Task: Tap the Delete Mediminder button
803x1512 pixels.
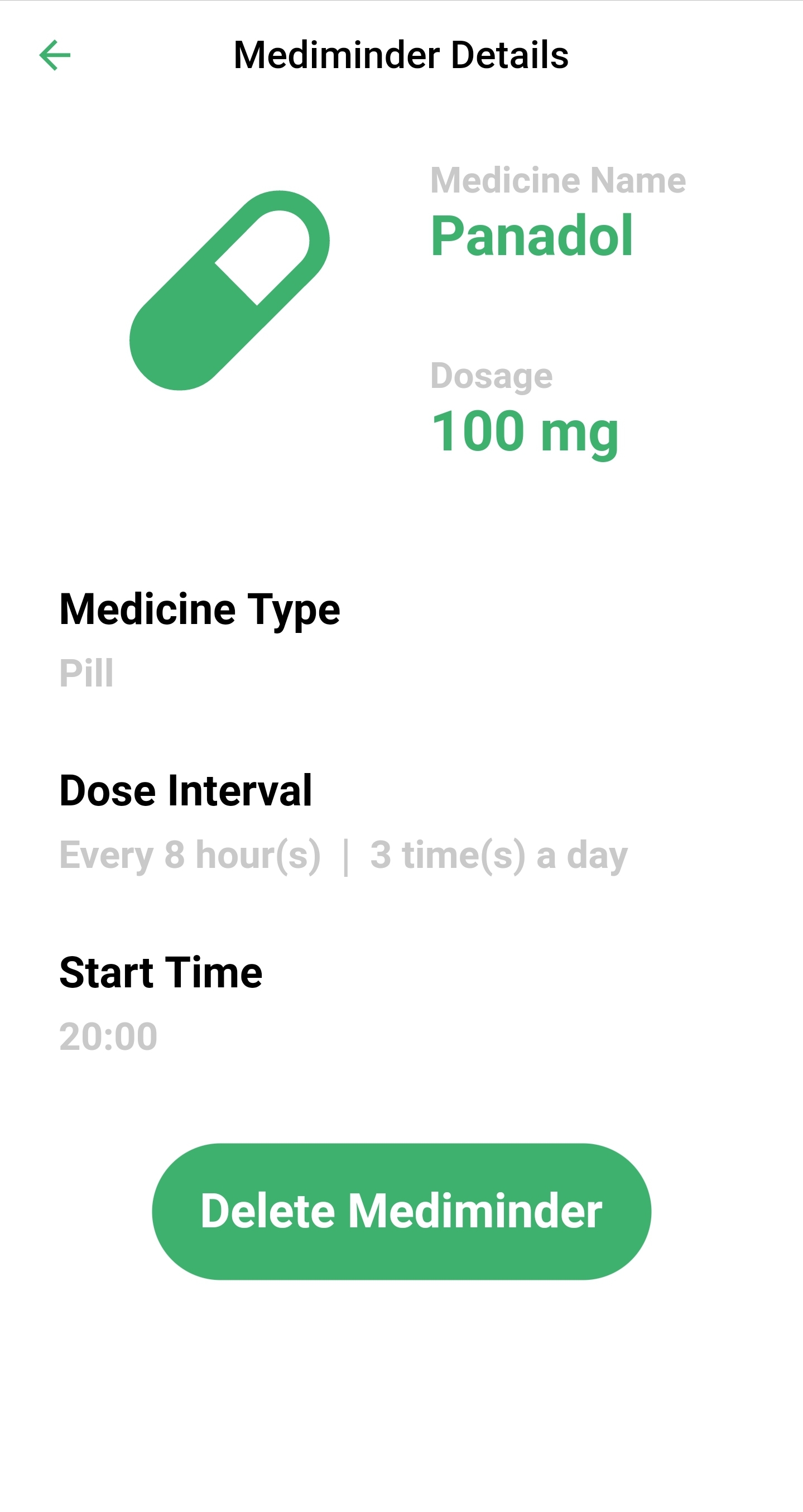Action: [402, 1211]
